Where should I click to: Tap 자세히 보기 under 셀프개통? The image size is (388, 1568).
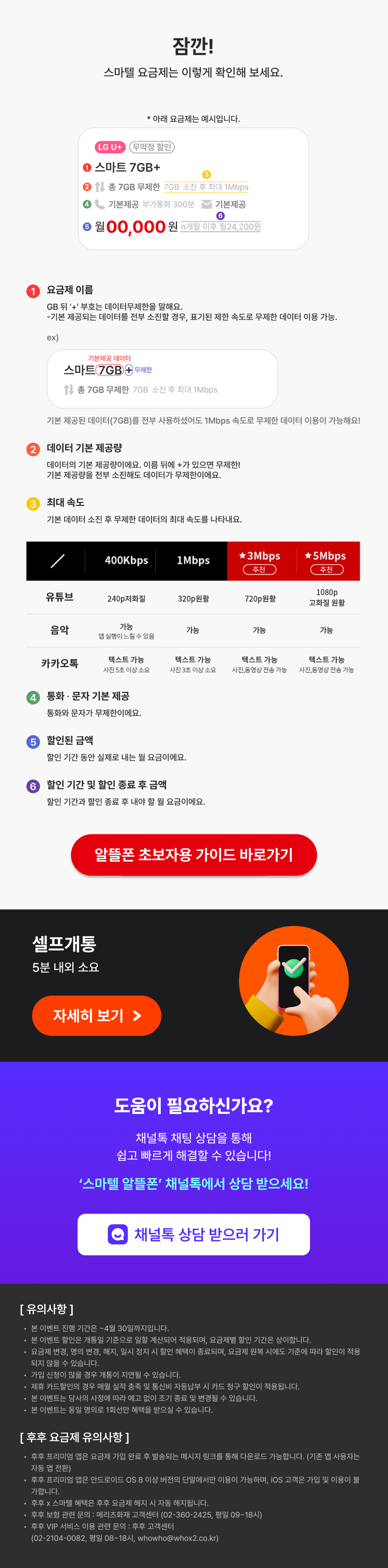tap(96, 1015)
